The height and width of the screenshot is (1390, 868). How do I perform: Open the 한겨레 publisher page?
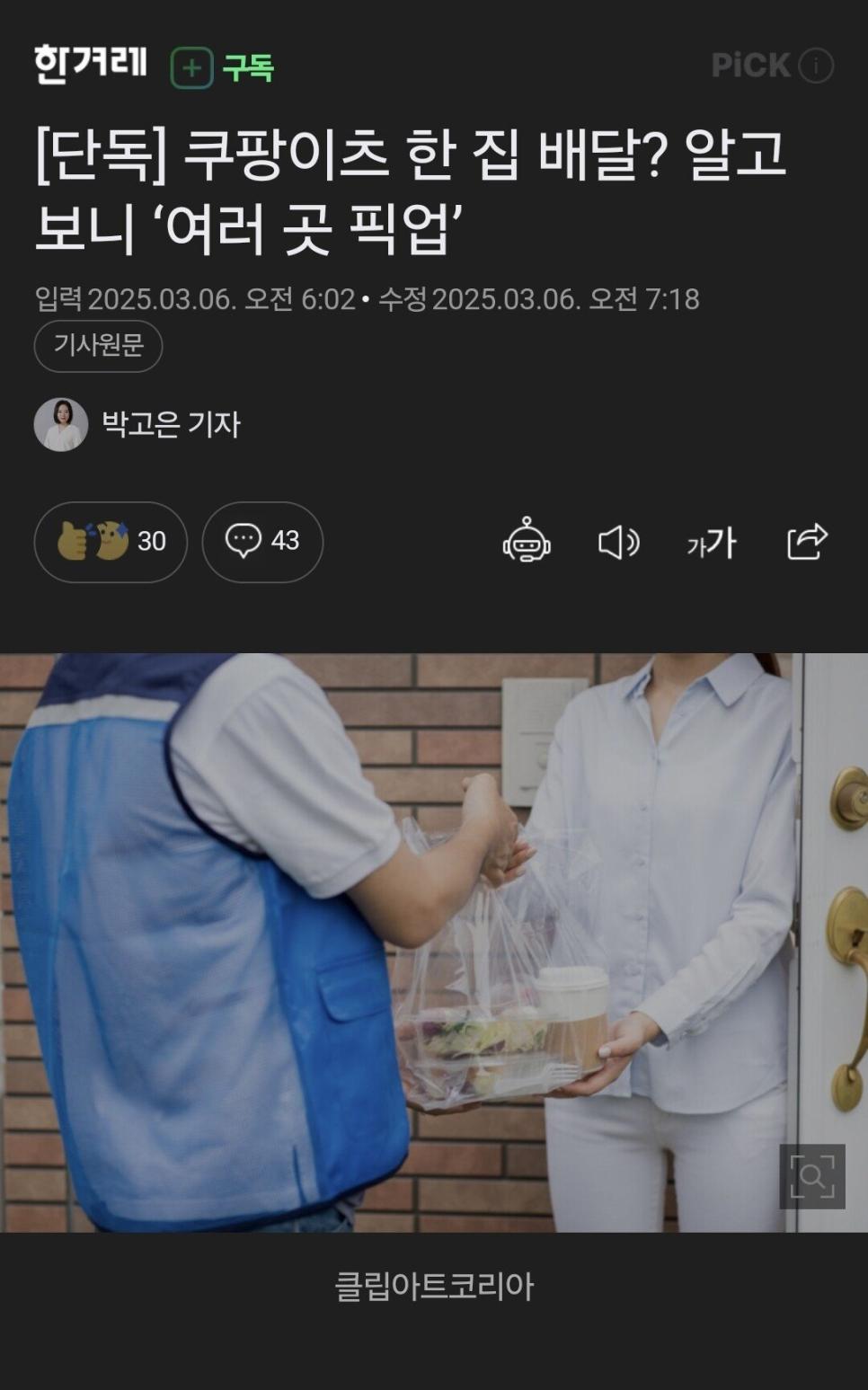point(91,64)
